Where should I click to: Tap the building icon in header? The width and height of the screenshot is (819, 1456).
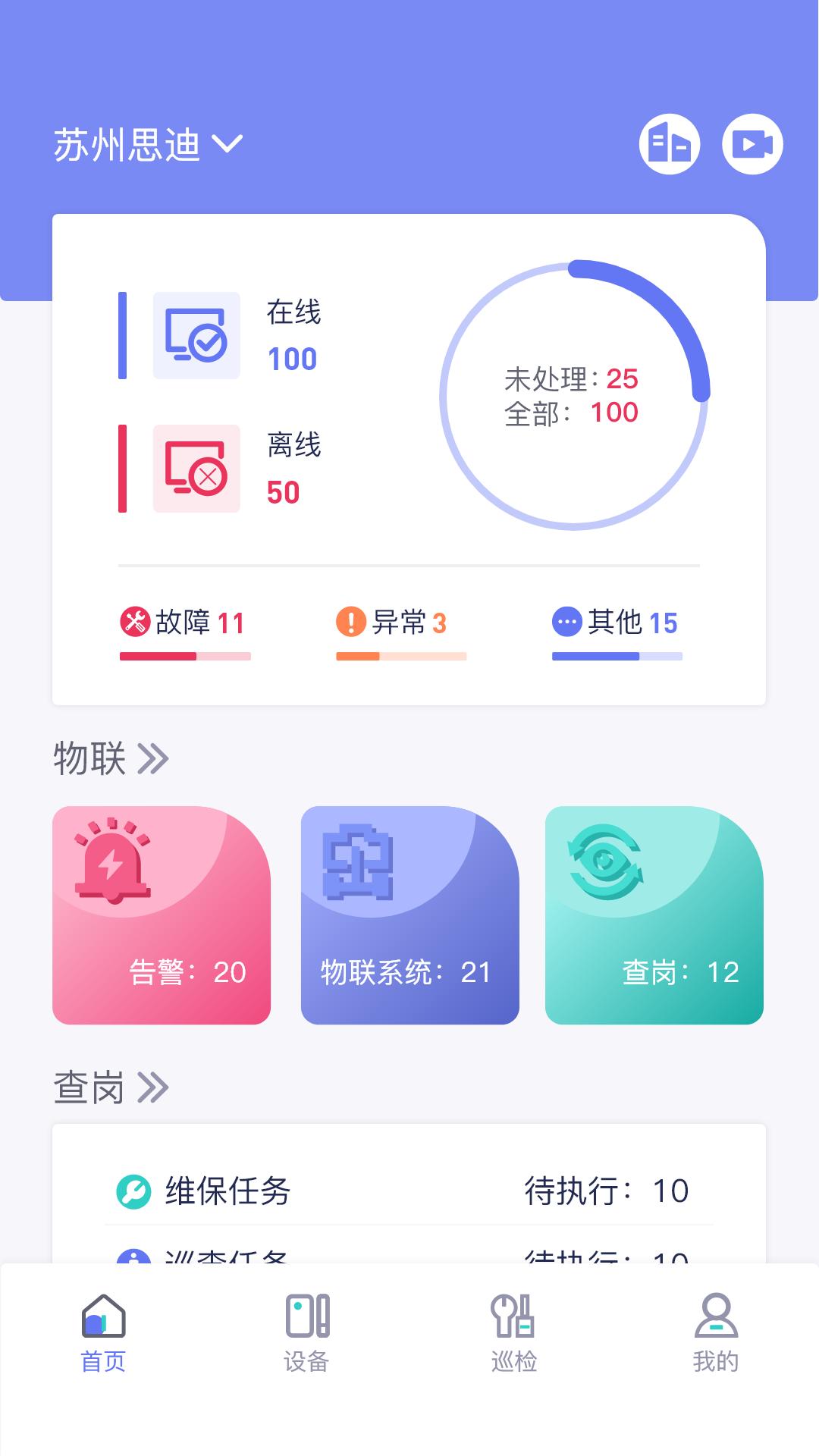(669, 144)
